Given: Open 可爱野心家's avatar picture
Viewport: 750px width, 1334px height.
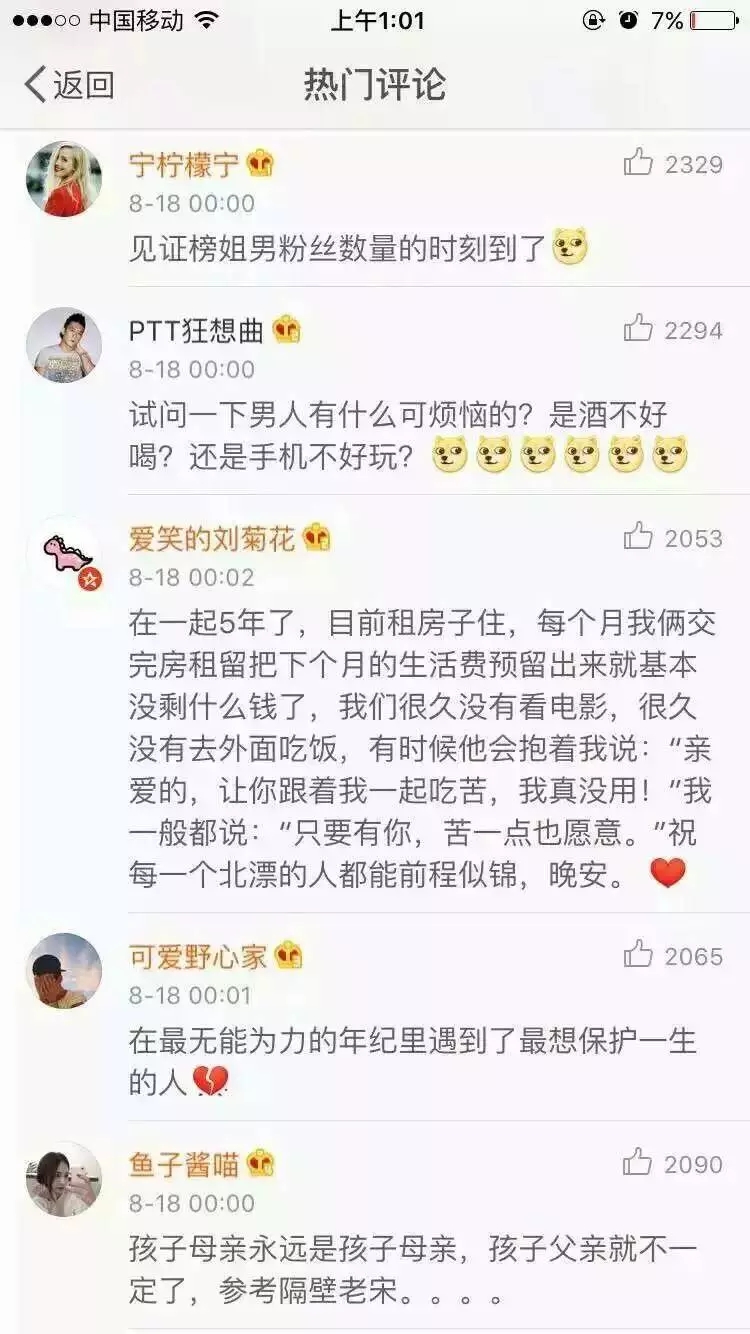Looking at the screenshot, I should click(x=64, y=971).
